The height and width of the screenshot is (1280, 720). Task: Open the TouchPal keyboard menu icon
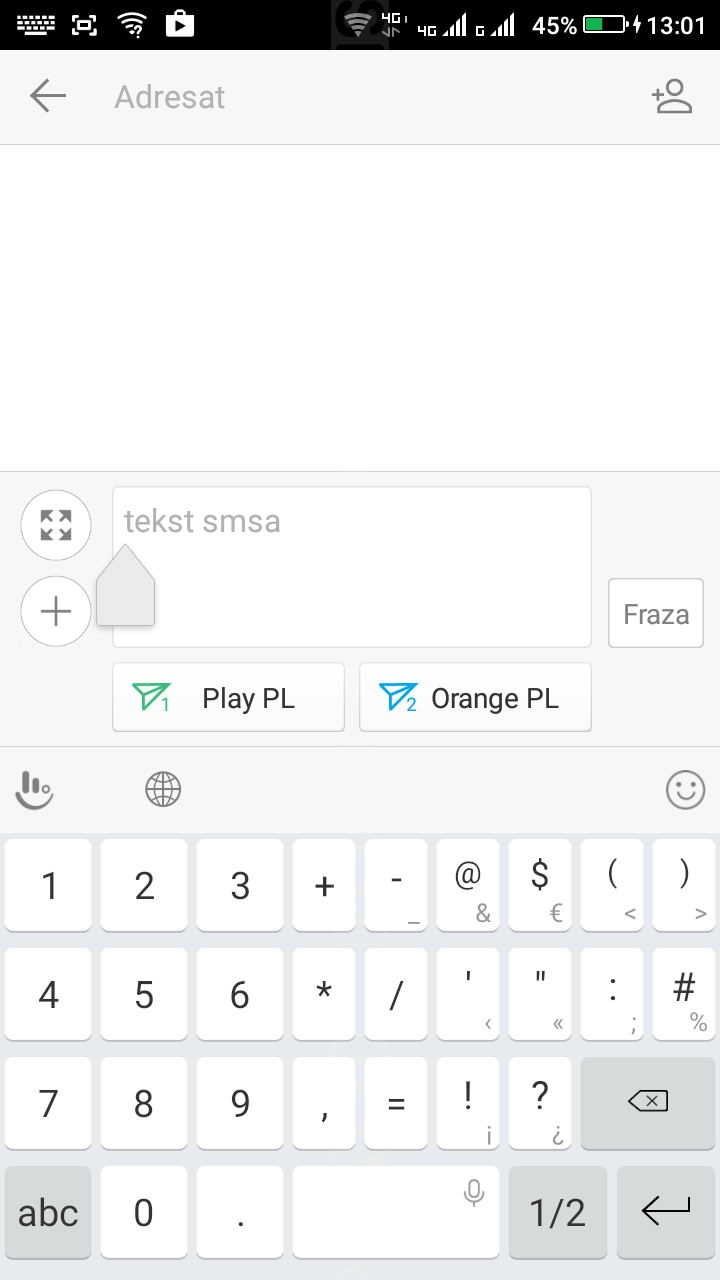pos(34,789)
